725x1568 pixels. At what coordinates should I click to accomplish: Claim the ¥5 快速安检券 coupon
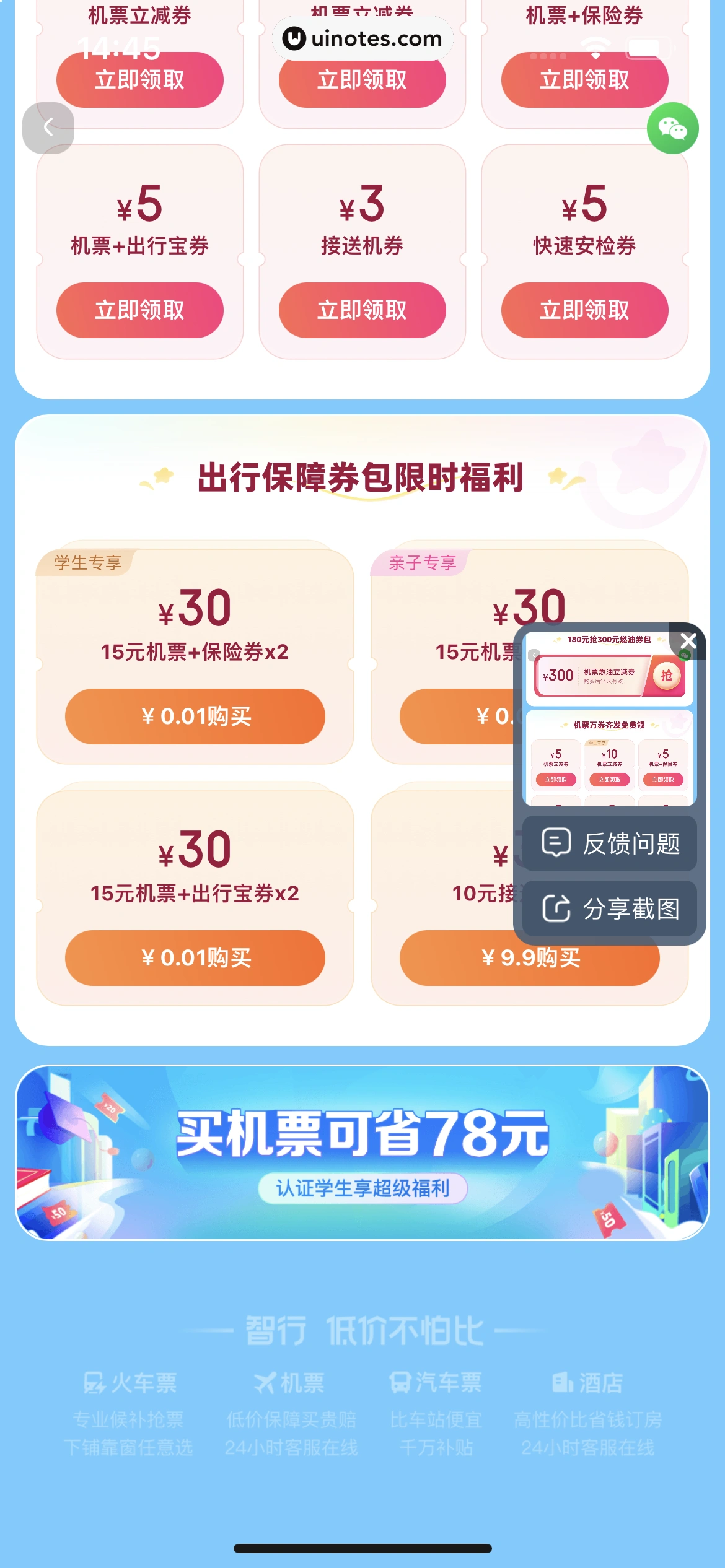(584, 310)
